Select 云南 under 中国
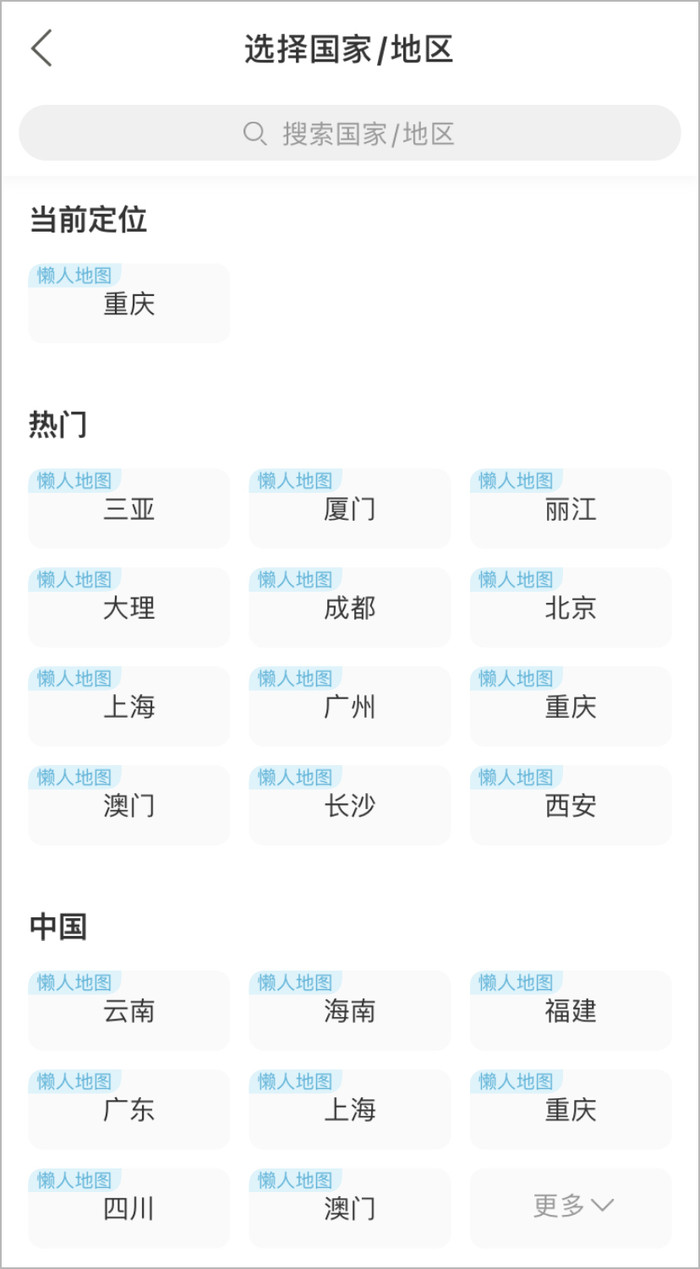 (129, 1011)
